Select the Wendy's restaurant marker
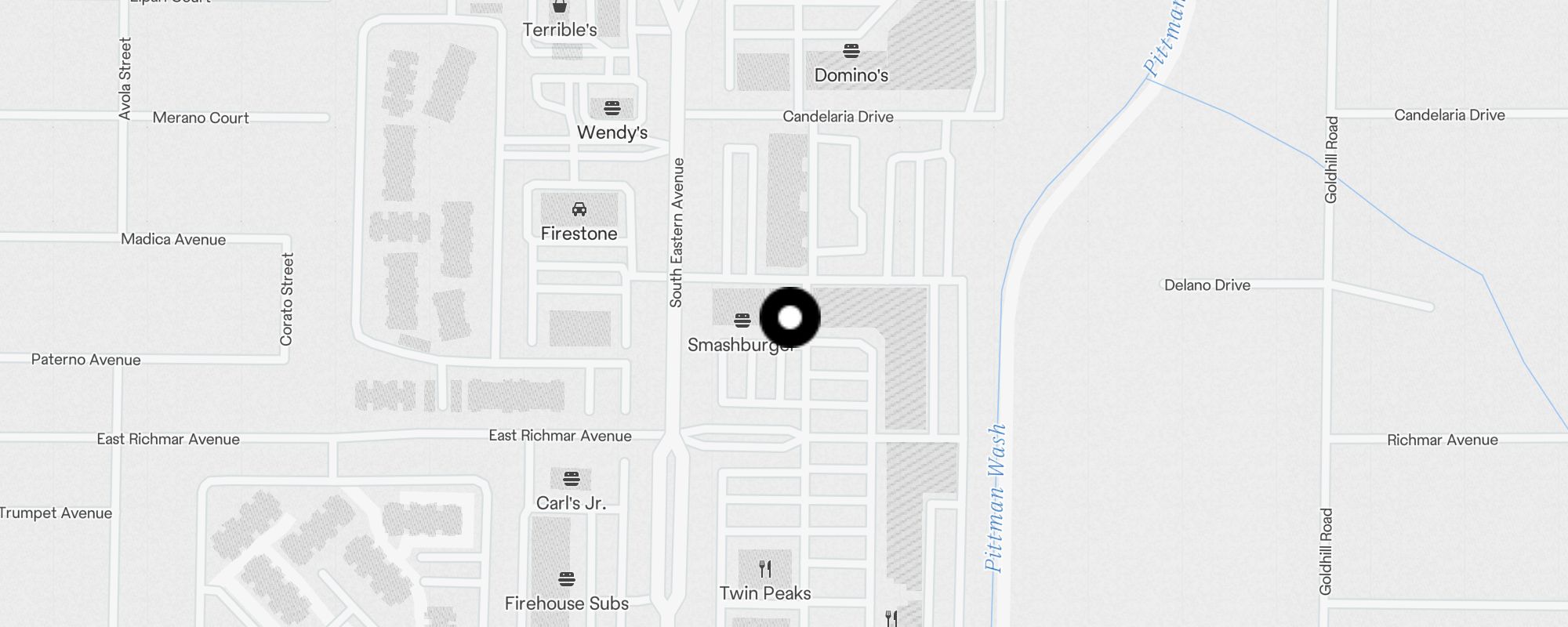The height and width of the screenshot is (627, 1568). (x=612, y=108)
